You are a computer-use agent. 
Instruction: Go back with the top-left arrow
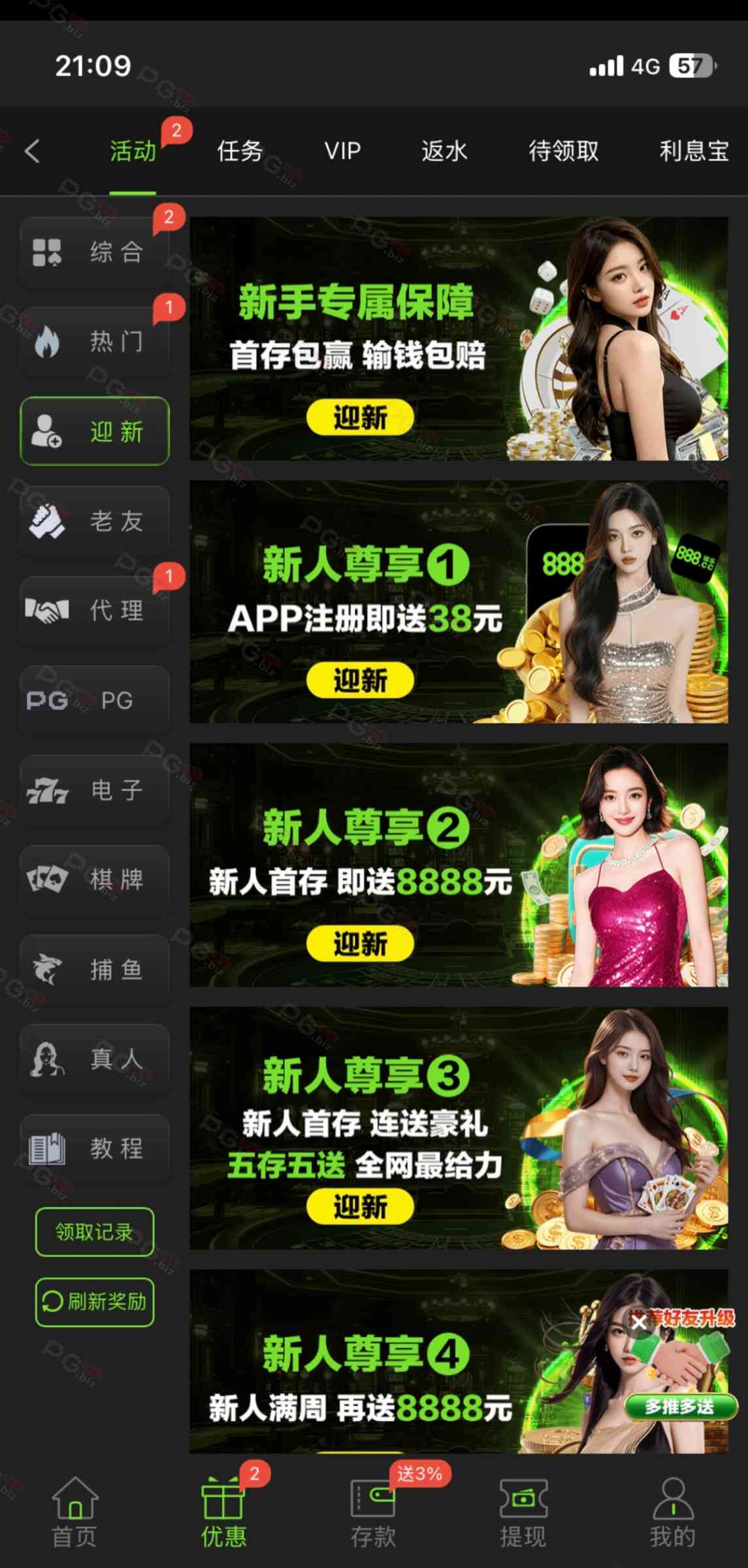32,151
